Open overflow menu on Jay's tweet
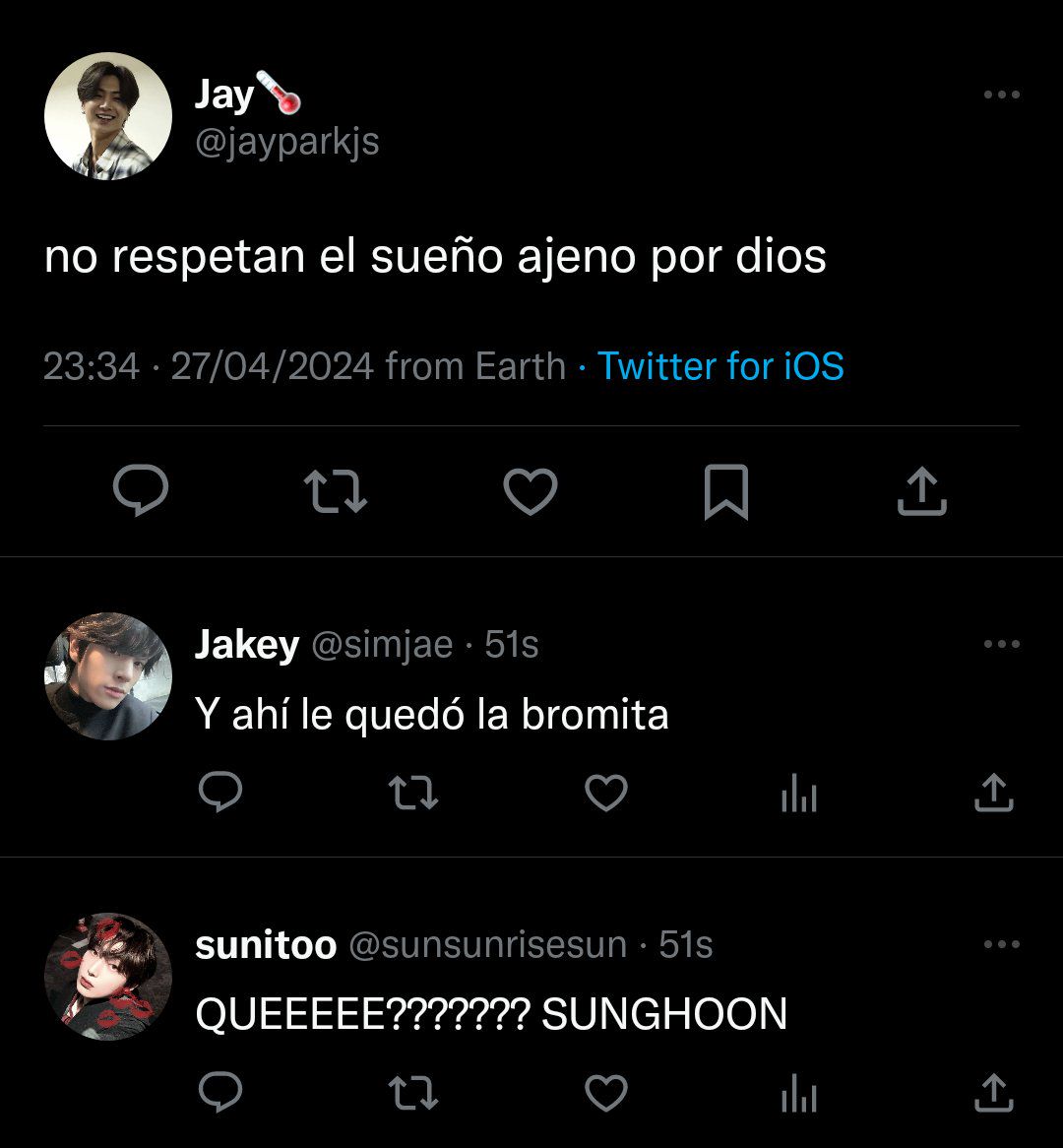1063x1148 pixels. pos(1001,95)
